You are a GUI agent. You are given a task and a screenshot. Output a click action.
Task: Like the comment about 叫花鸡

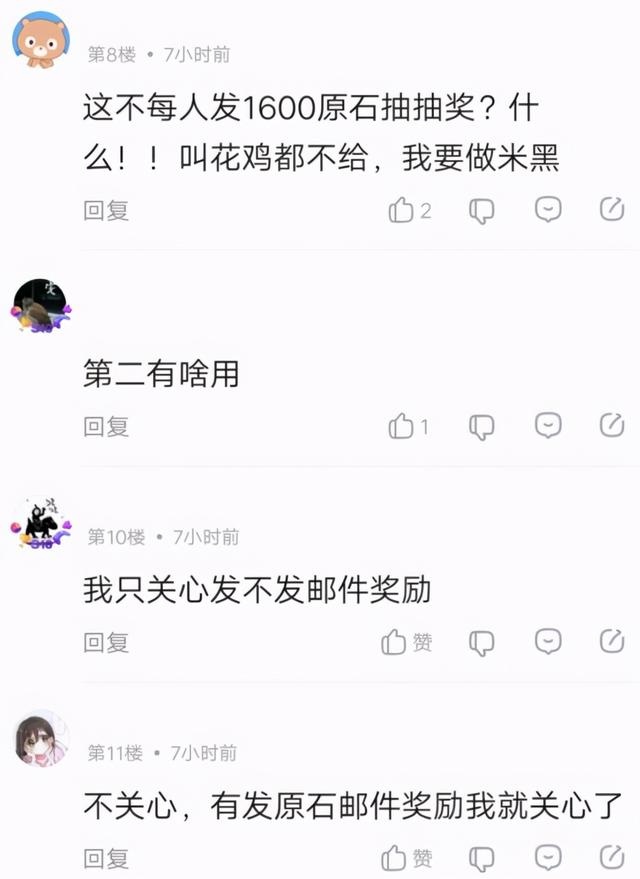coord(402,211)
